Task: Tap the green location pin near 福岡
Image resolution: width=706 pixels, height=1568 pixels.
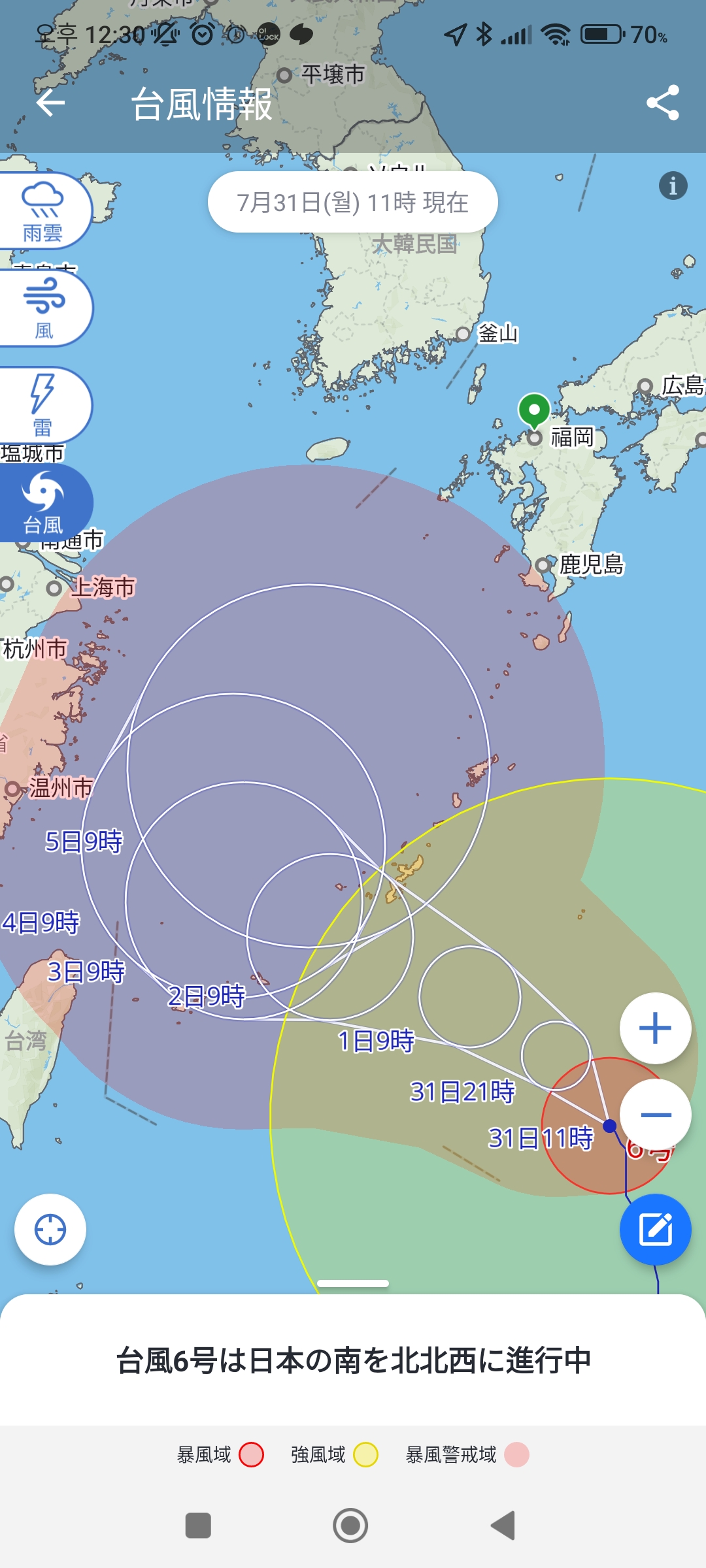Action: pos(534,410)
